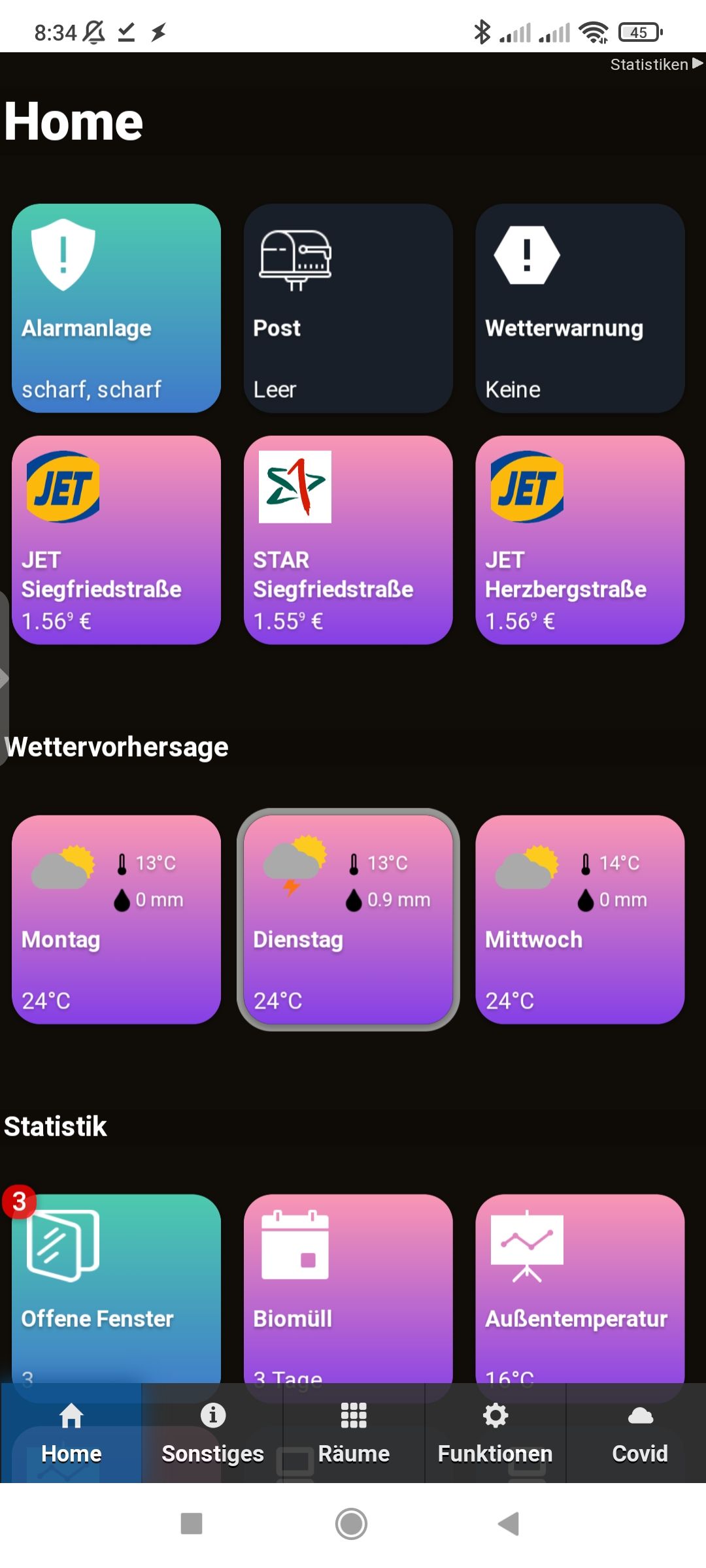706x1568 pixels.
Task: View Dienstag weather forecast
Action: click(x=348, y=919)
